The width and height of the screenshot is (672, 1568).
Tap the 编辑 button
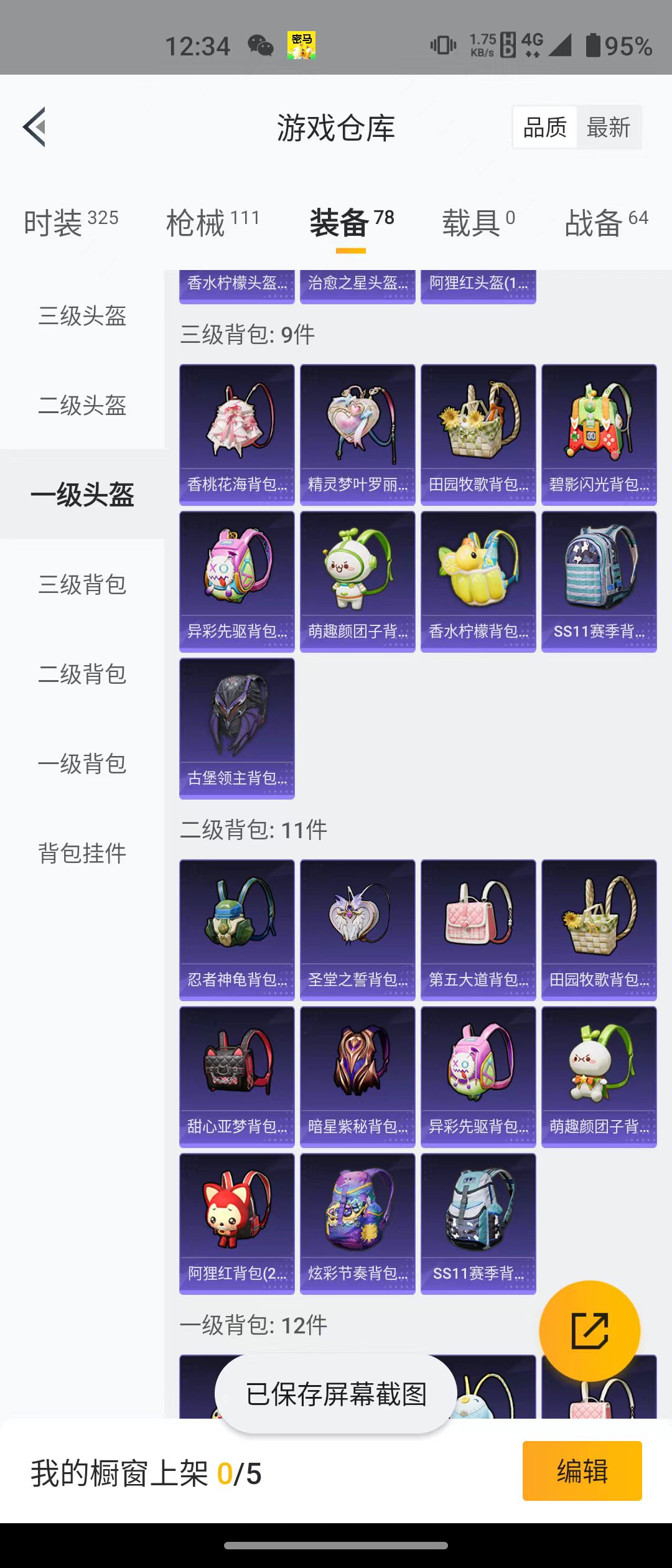[x=582, y=1471]
